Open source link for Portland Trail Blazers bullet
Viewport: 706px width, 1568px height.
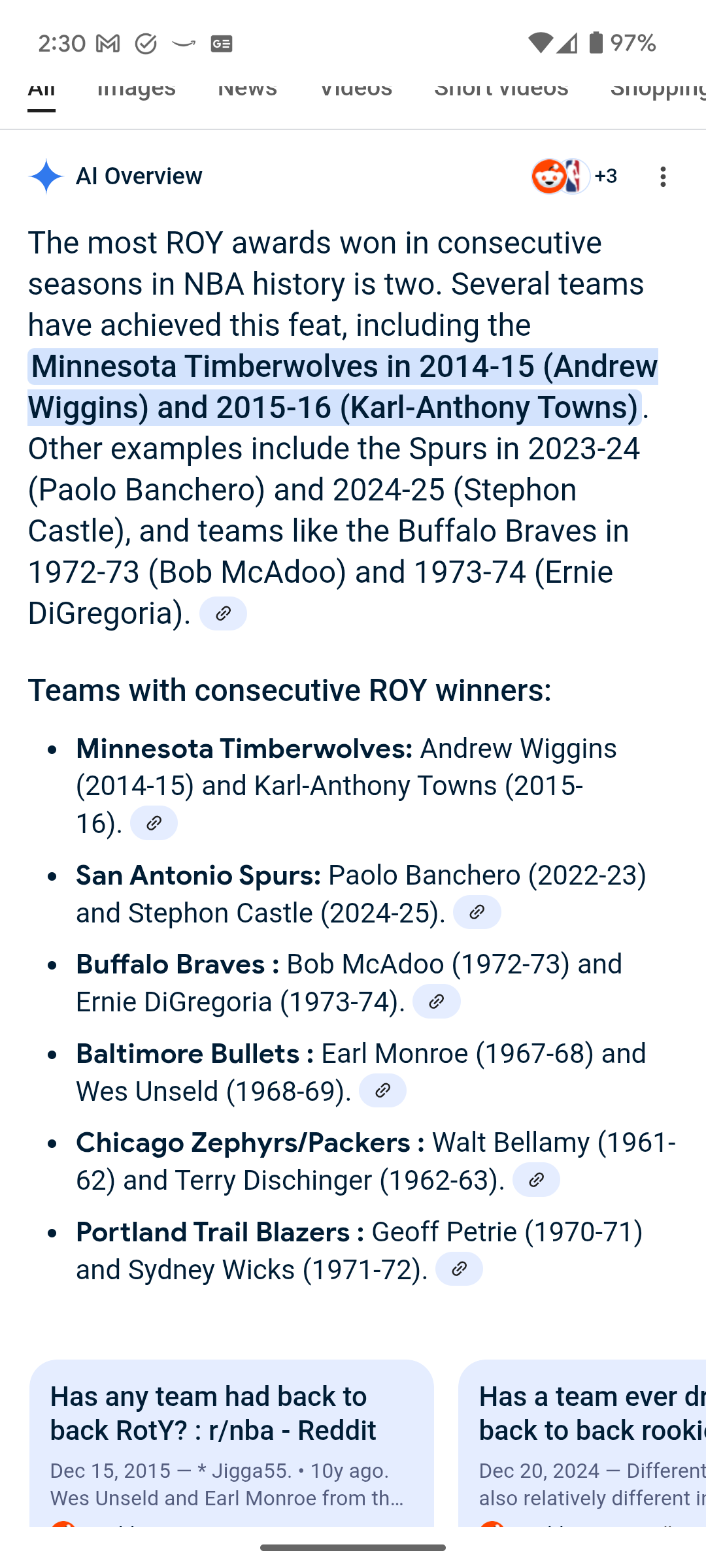point(459,1269)
